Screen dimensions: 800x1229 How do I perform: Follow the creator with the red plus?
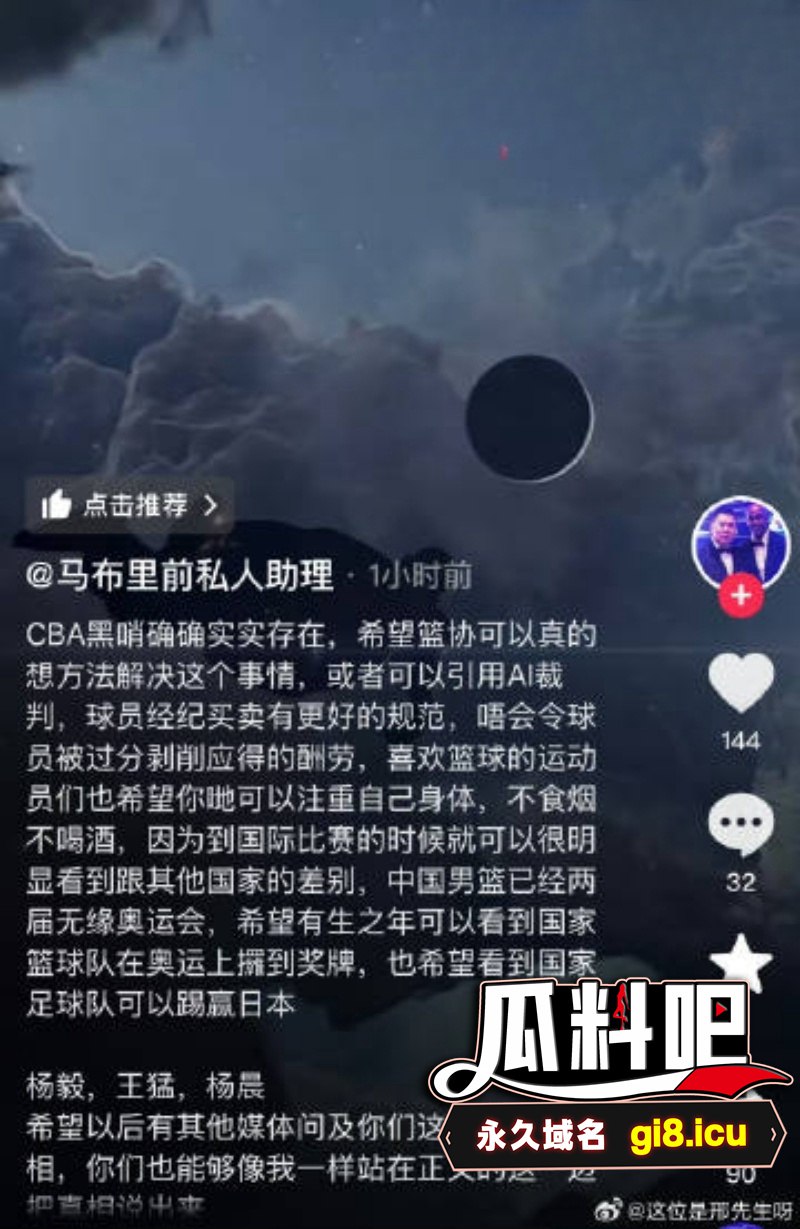(741, 596)
